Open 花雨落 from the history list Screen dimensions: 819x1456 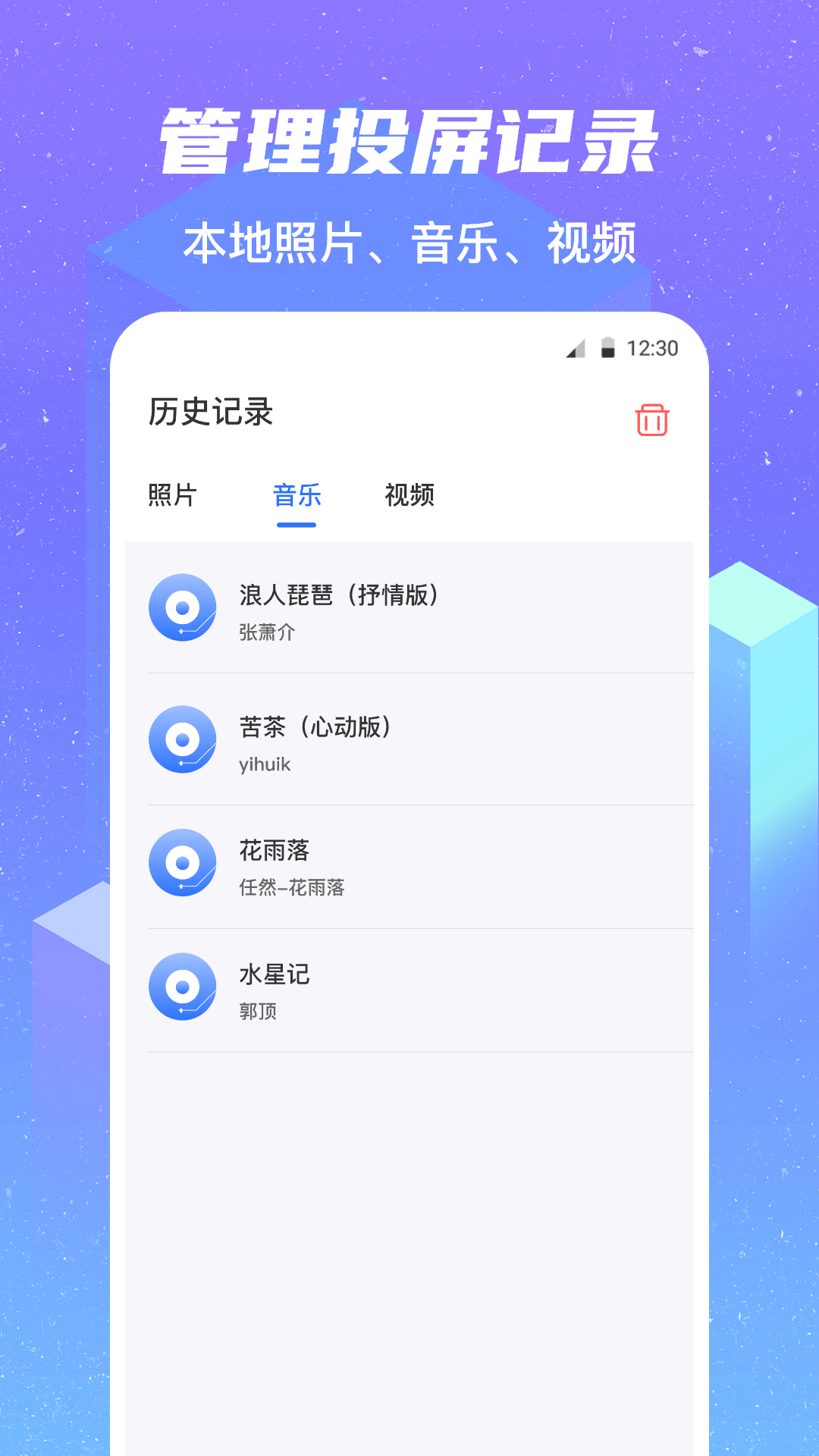coord(275,851)
